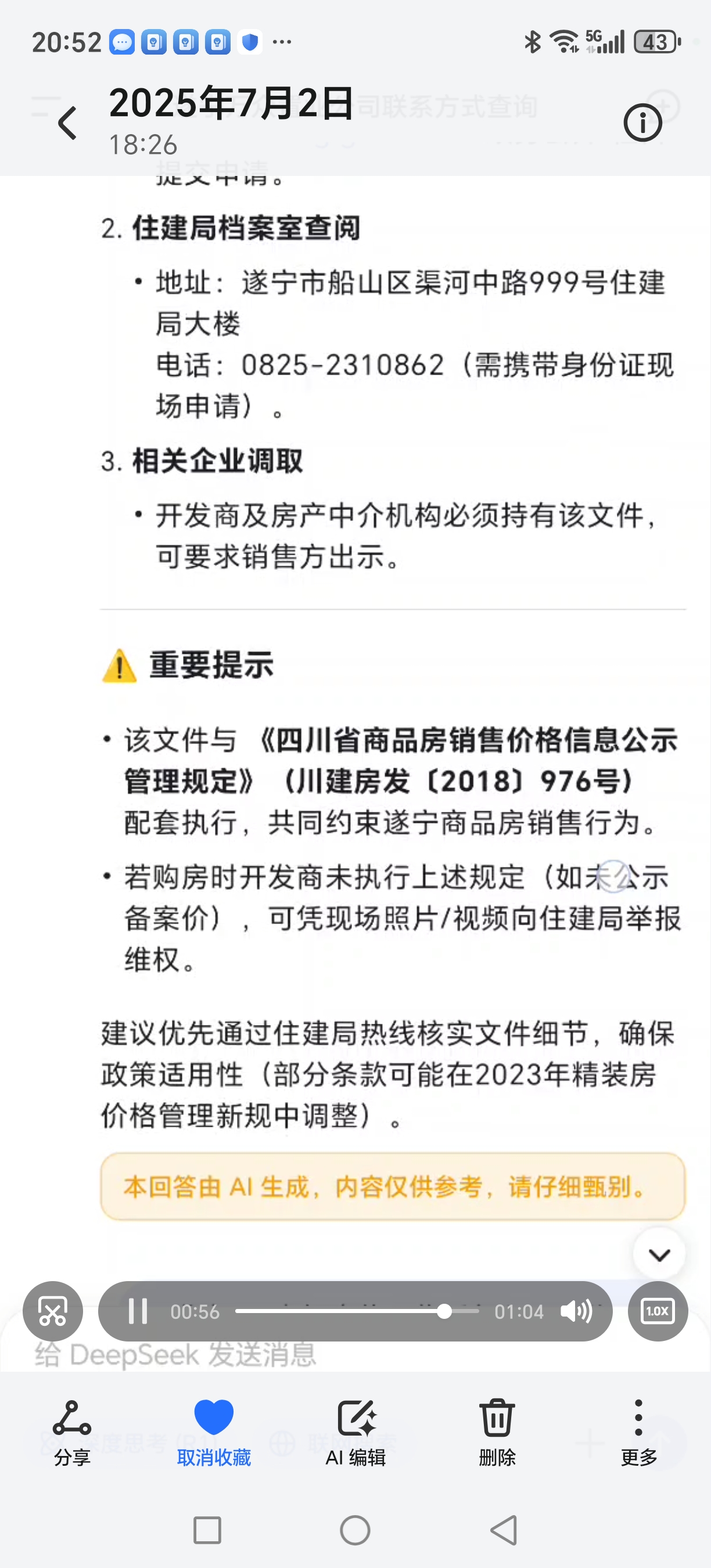Pause the video playback
Image resolution: width=711 pixels, height=1568 pixels.
[138, 1311]
